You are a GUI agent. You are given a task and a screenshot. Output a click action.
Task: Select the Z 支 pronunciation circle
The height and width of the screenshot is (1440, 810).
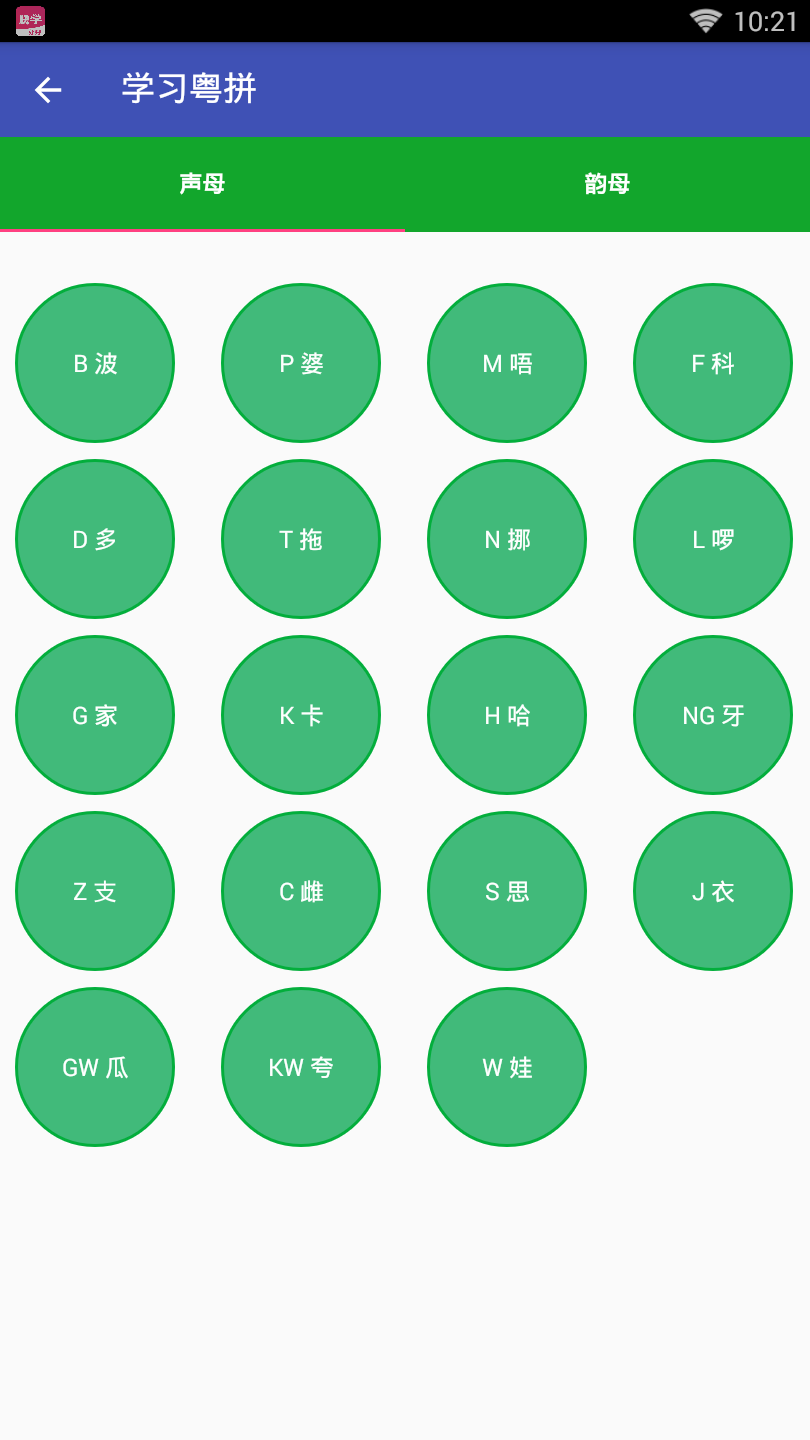point(95,890)
